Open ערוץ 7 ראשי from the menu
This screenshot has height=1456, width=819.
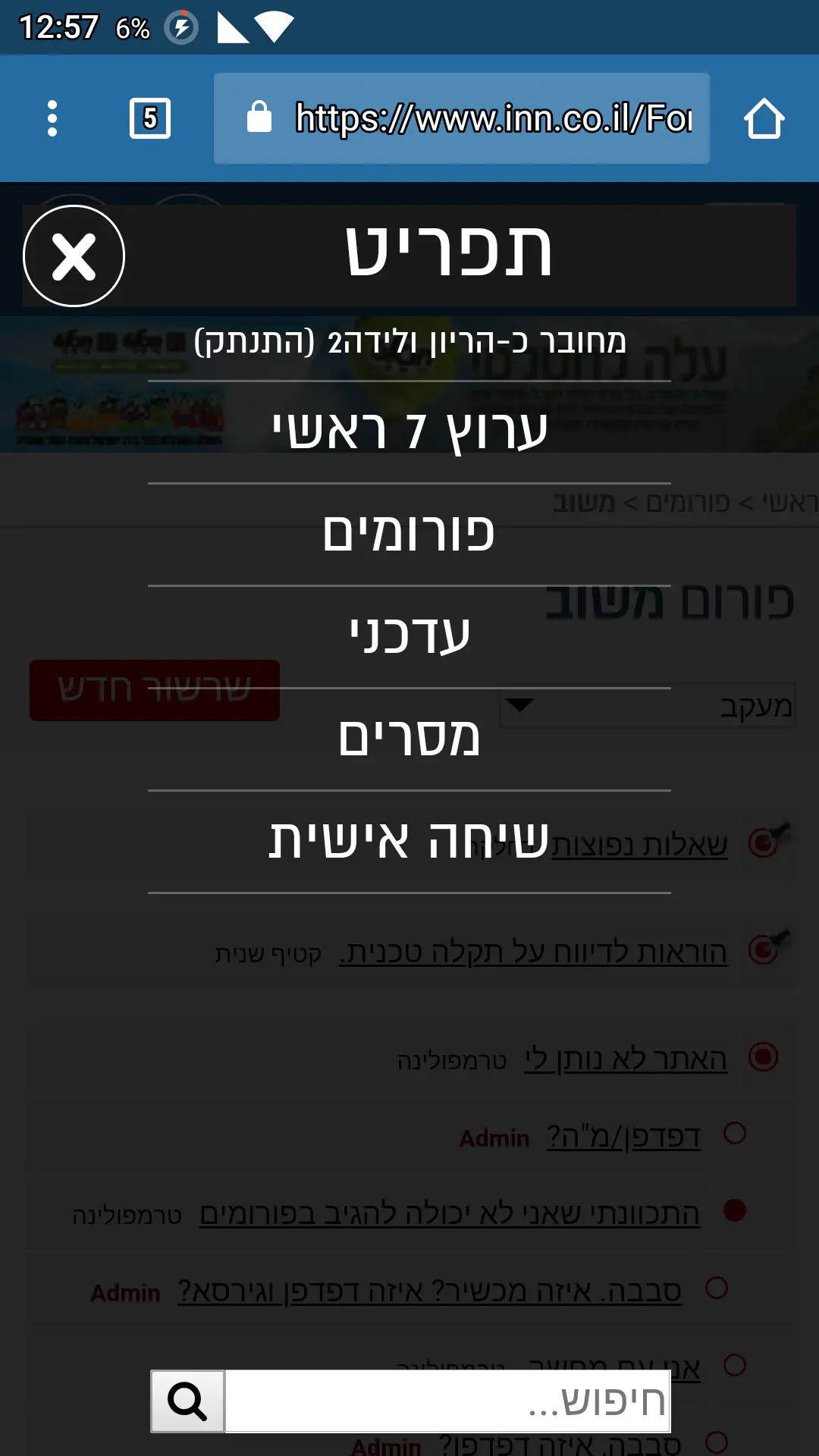[x=409, y=431]
